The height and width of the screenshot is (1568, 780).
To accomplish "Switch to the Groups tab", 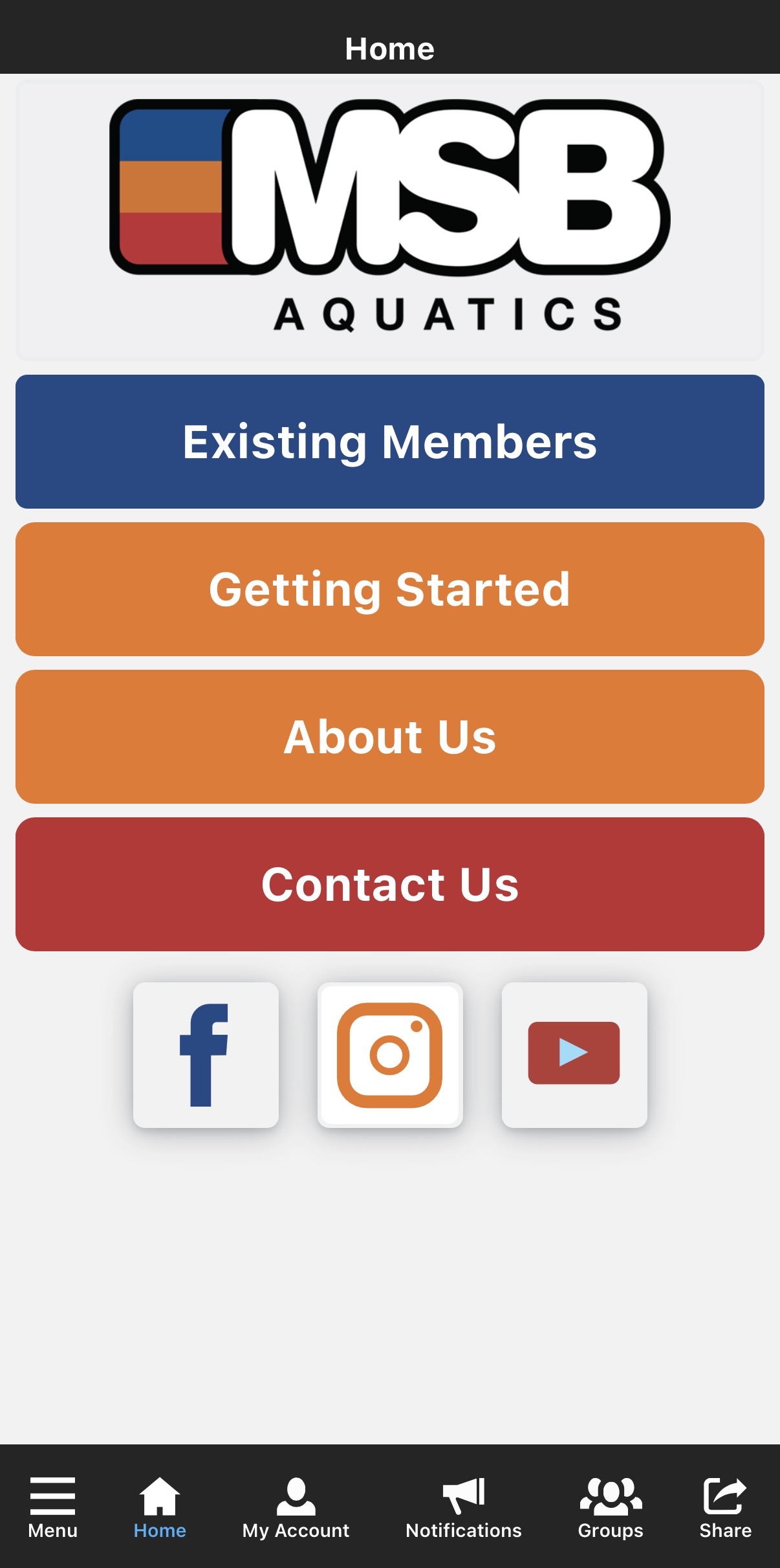I will point(611,1507).
